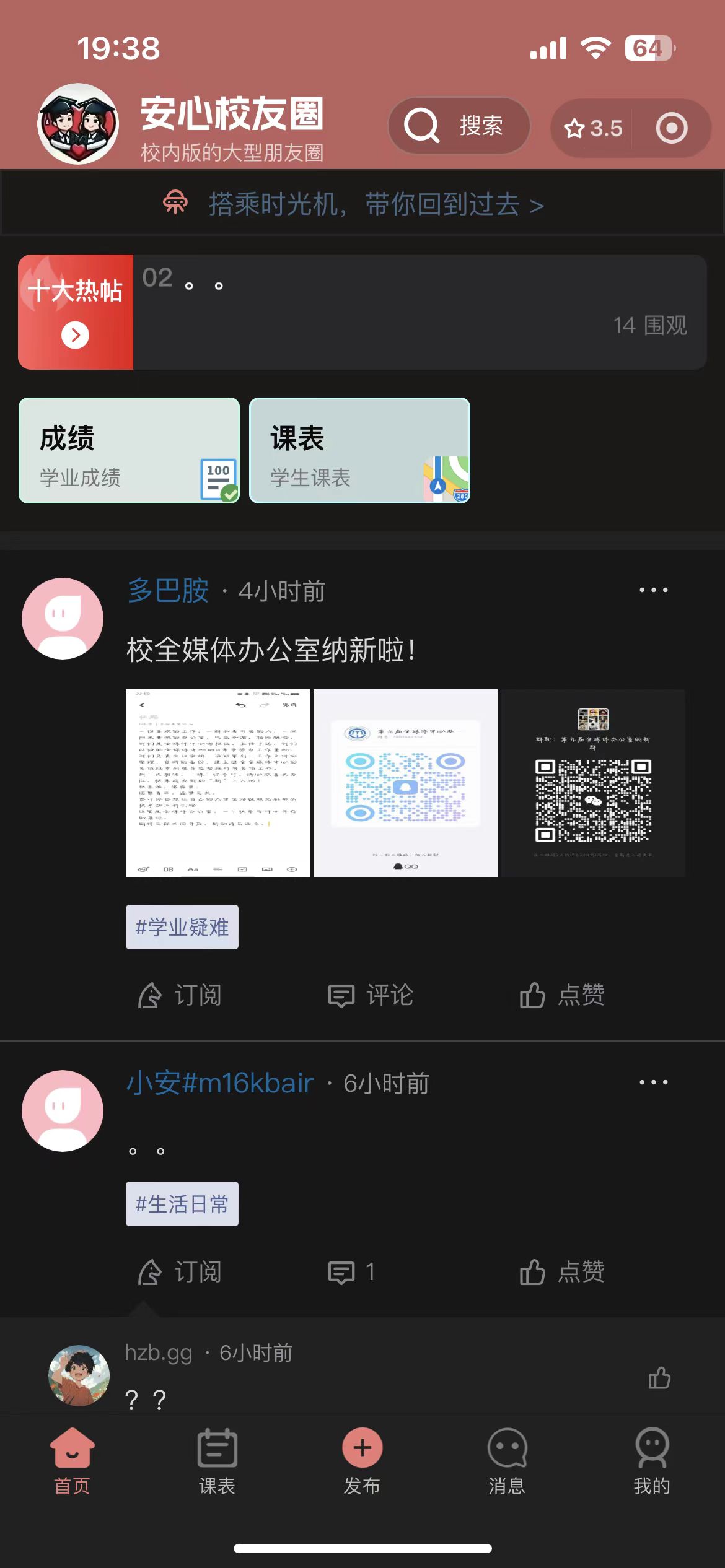Open 十大热帖 via the red arrow badge
The height and width of the screenshot is (1568, 725).
[x=74, y=334]
